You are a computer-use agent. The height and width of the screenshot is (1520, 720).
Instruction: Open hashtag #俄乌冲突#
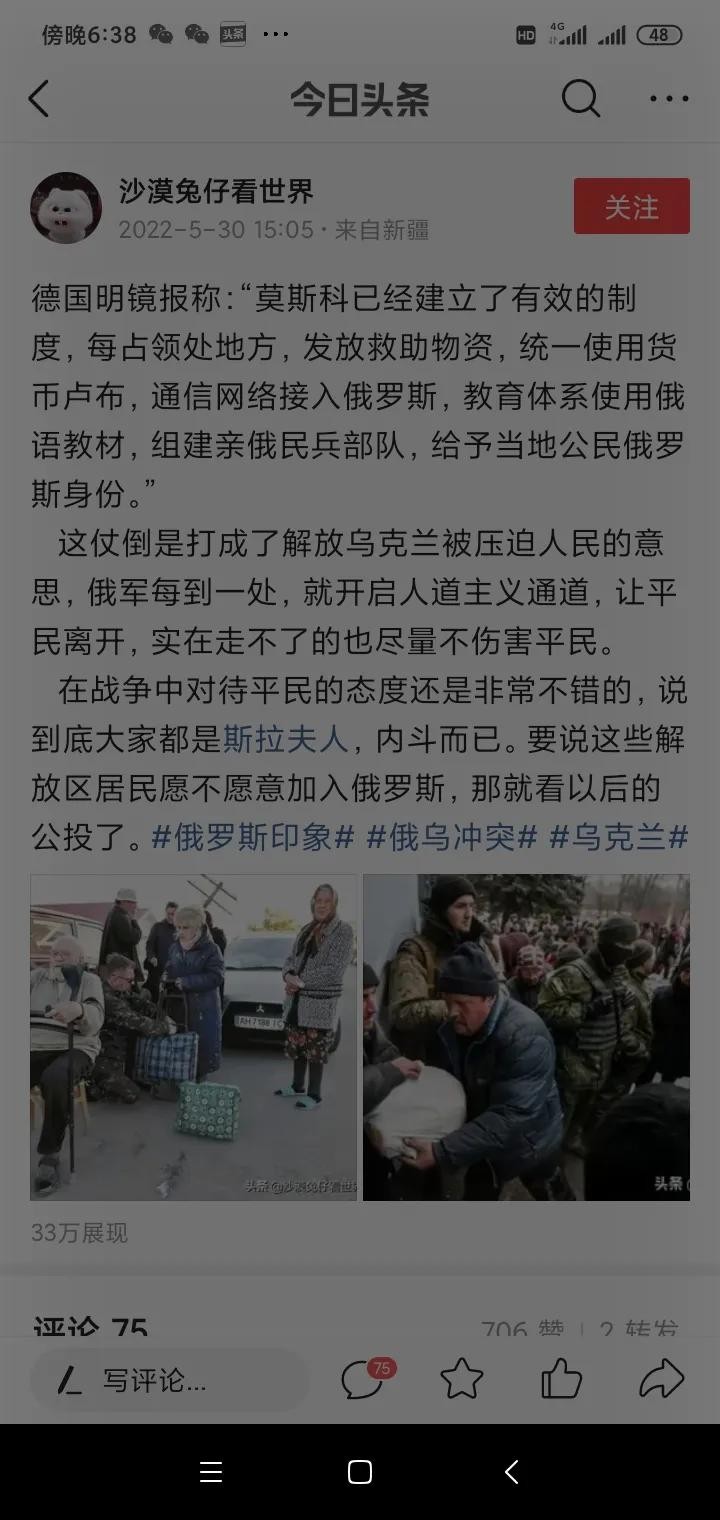(452, 837)
